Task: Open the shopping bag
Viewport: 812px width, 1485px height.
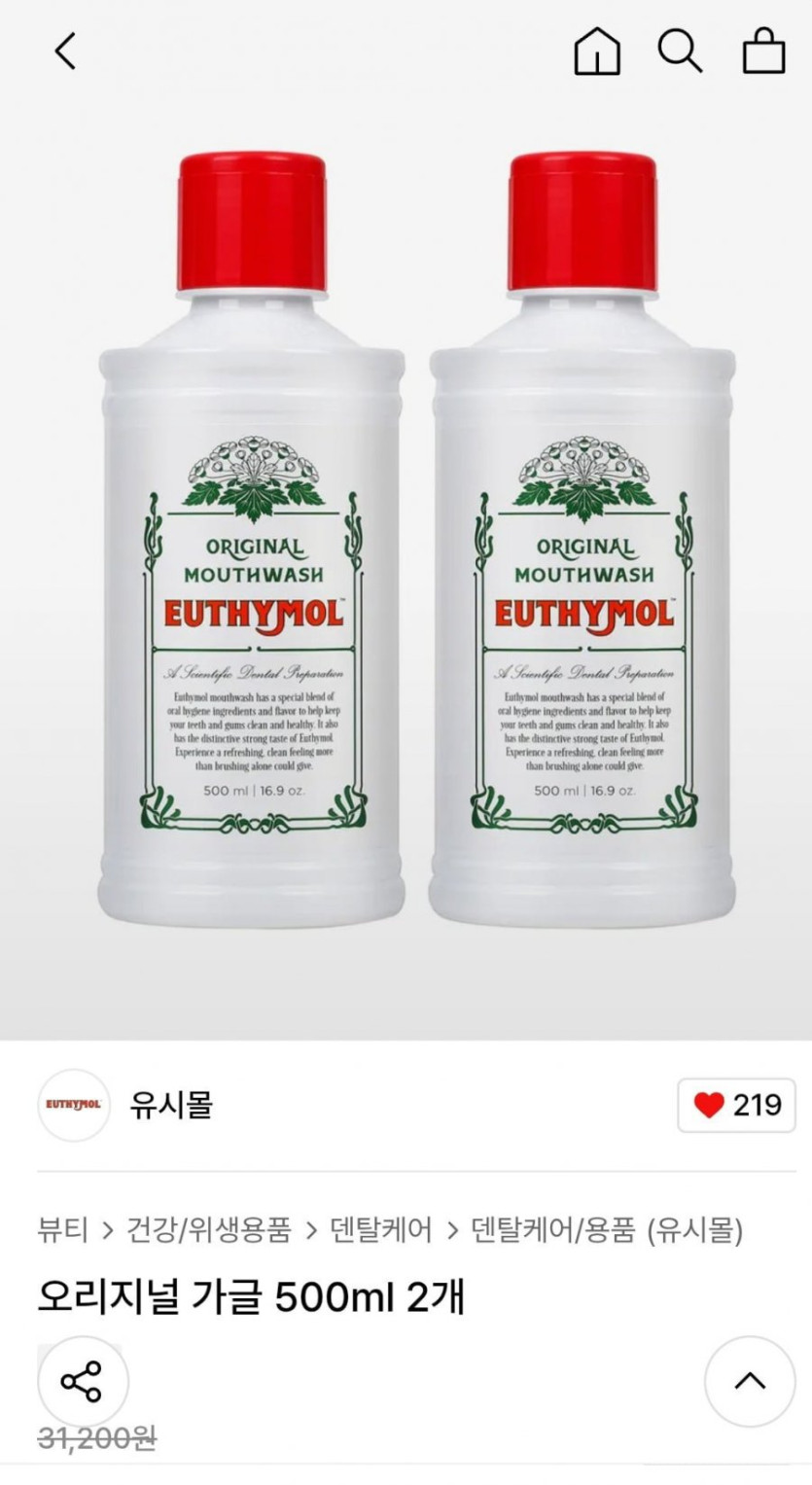Action: [x=763, y=51]
